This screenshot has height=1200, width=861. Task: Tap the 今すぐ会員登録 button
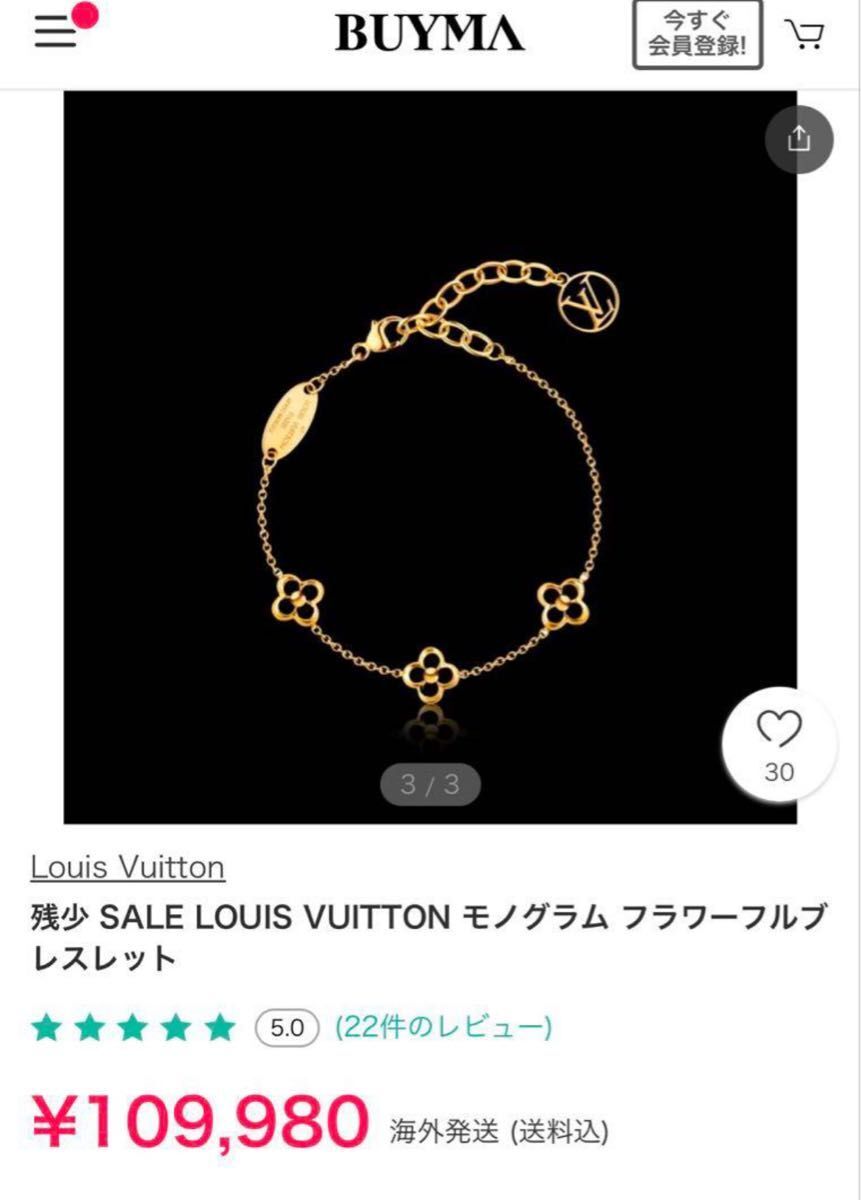coord(697,35)
